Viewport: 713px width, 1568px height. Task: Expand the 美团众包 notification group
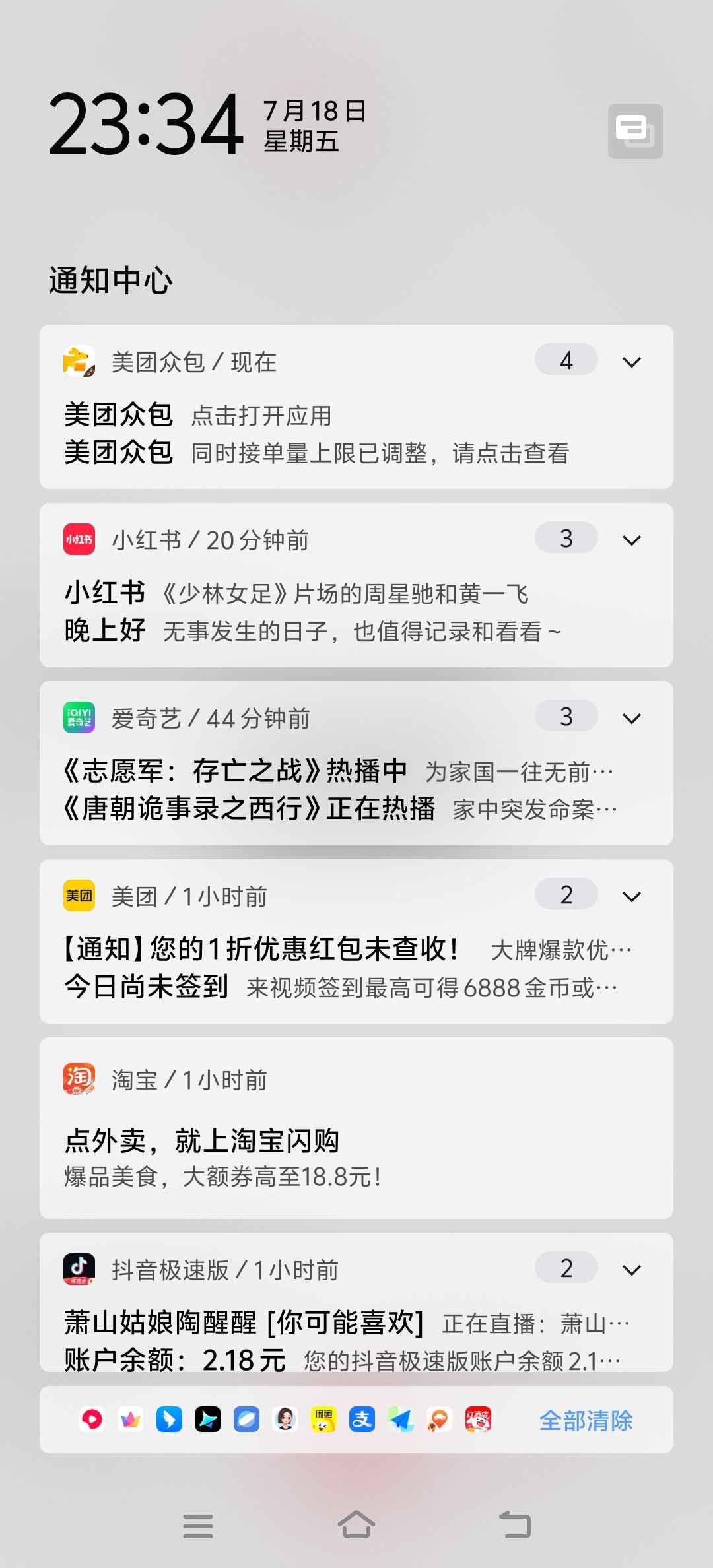pos(632,362)
